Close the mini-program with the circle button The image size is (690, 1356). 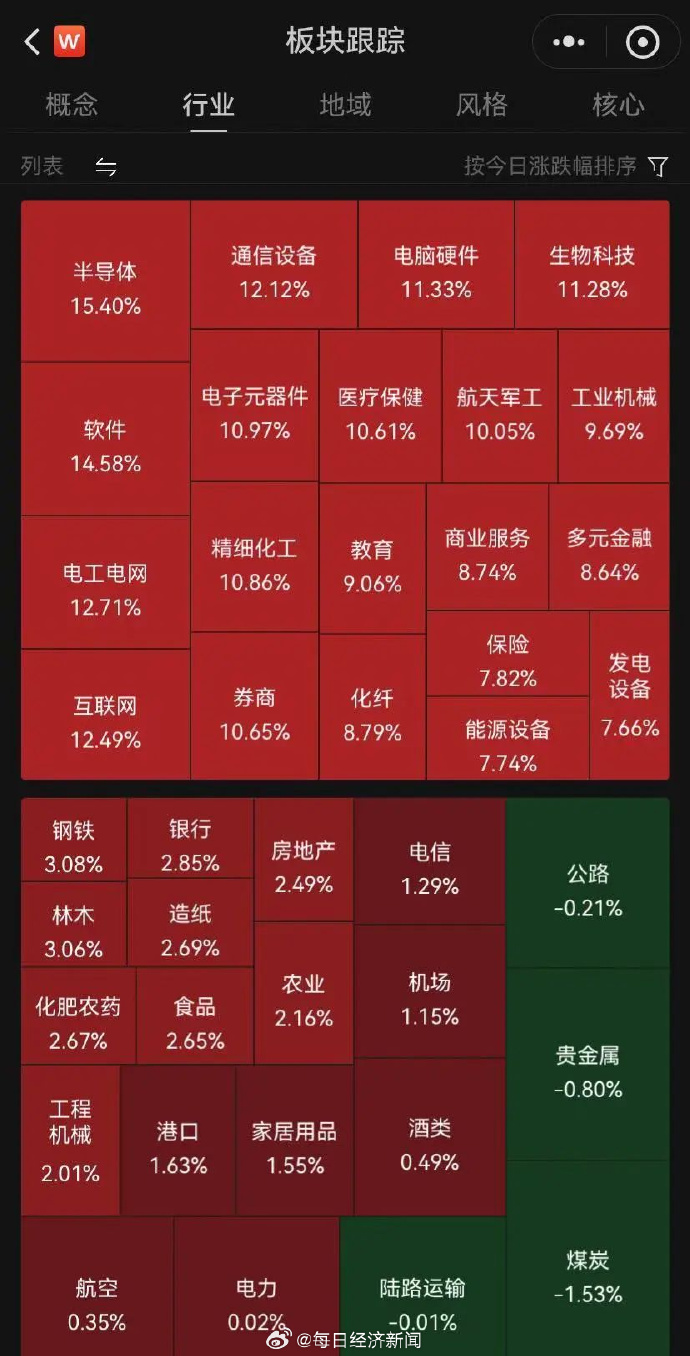642,42
